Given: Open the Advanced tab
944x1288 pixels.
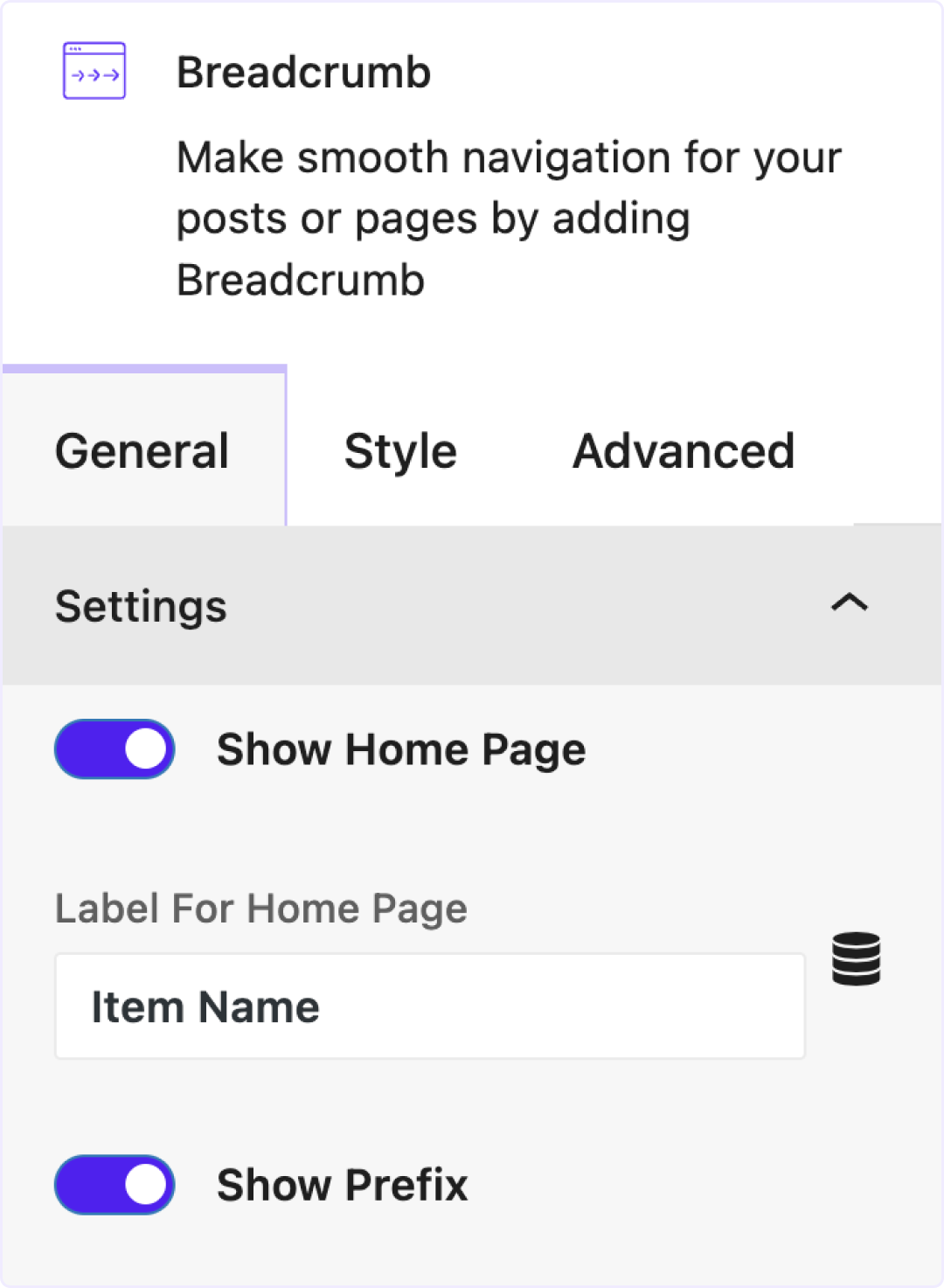Looking at the screenshot, I should point(684,451).
